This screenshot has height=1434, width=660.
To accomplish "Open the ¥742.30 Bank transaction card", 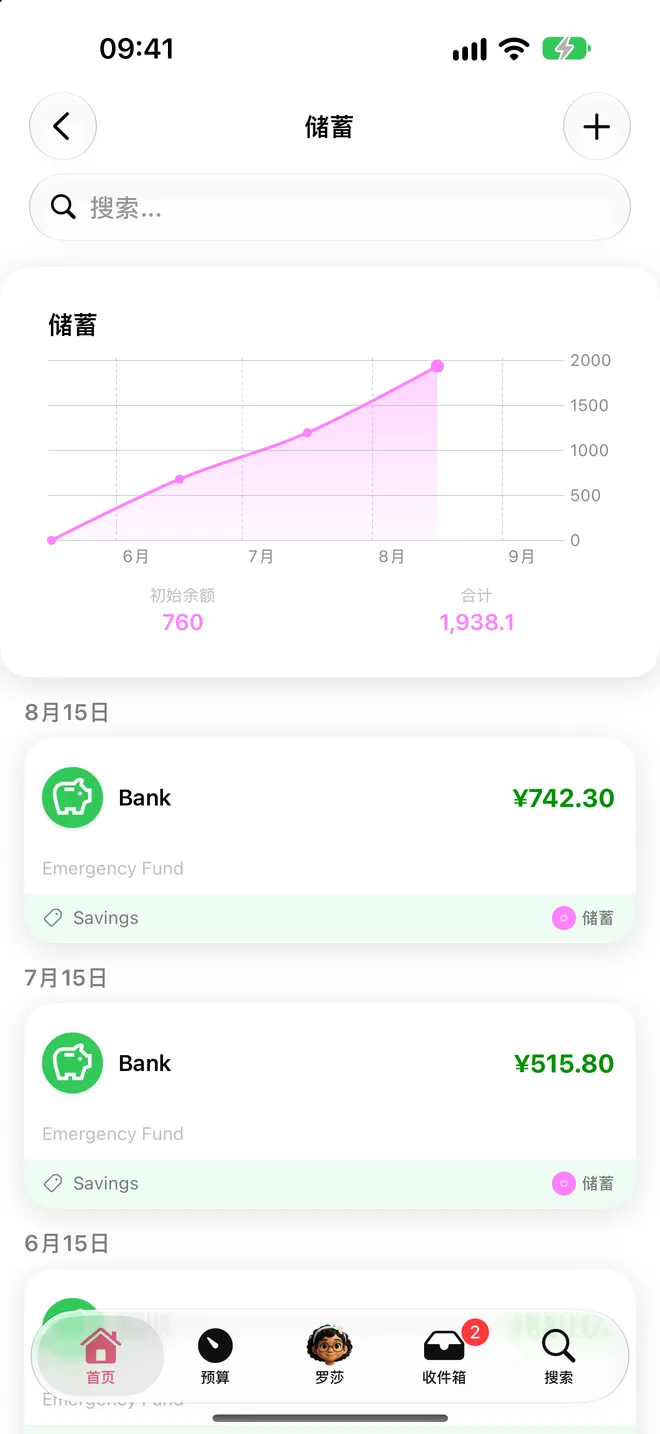I will pyautogui.click(x=330, y=840).
